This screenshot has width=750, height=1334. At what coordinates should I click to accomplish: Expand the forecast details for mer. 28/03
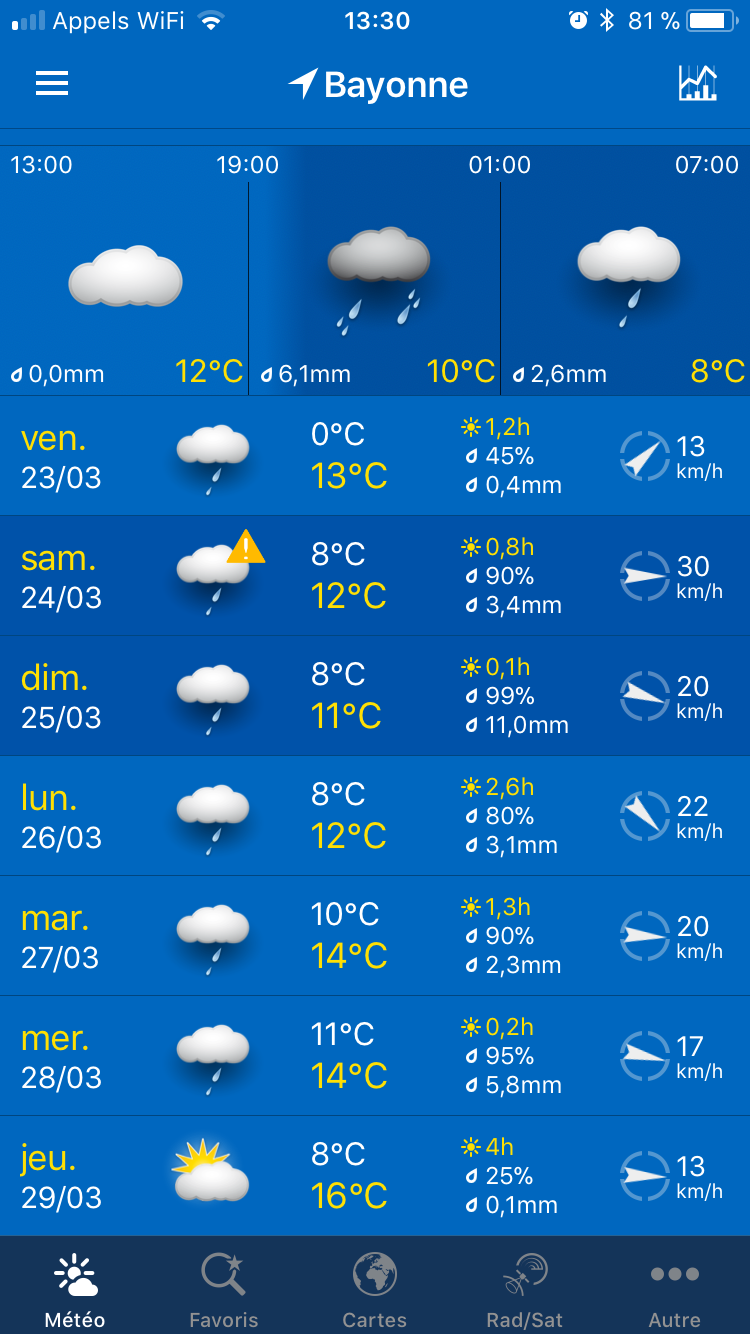pos(375,1056)
